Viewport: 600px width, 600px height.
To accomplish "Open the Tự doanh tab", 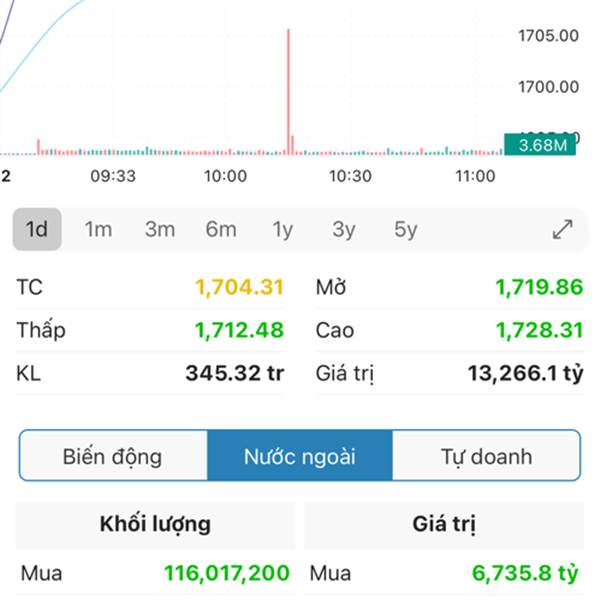I will pos(486,457).
